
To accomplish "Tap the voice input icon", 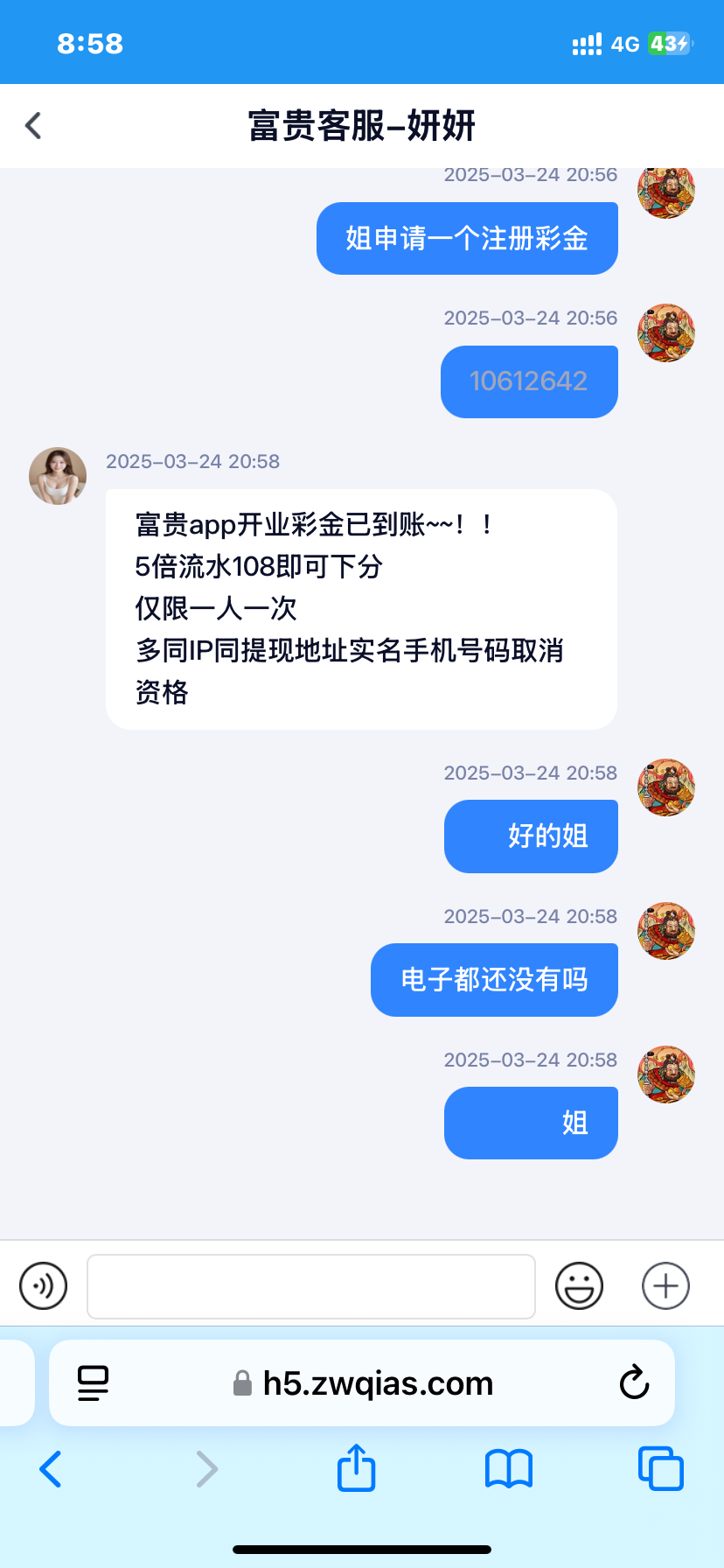I will tap(43, 1286).
